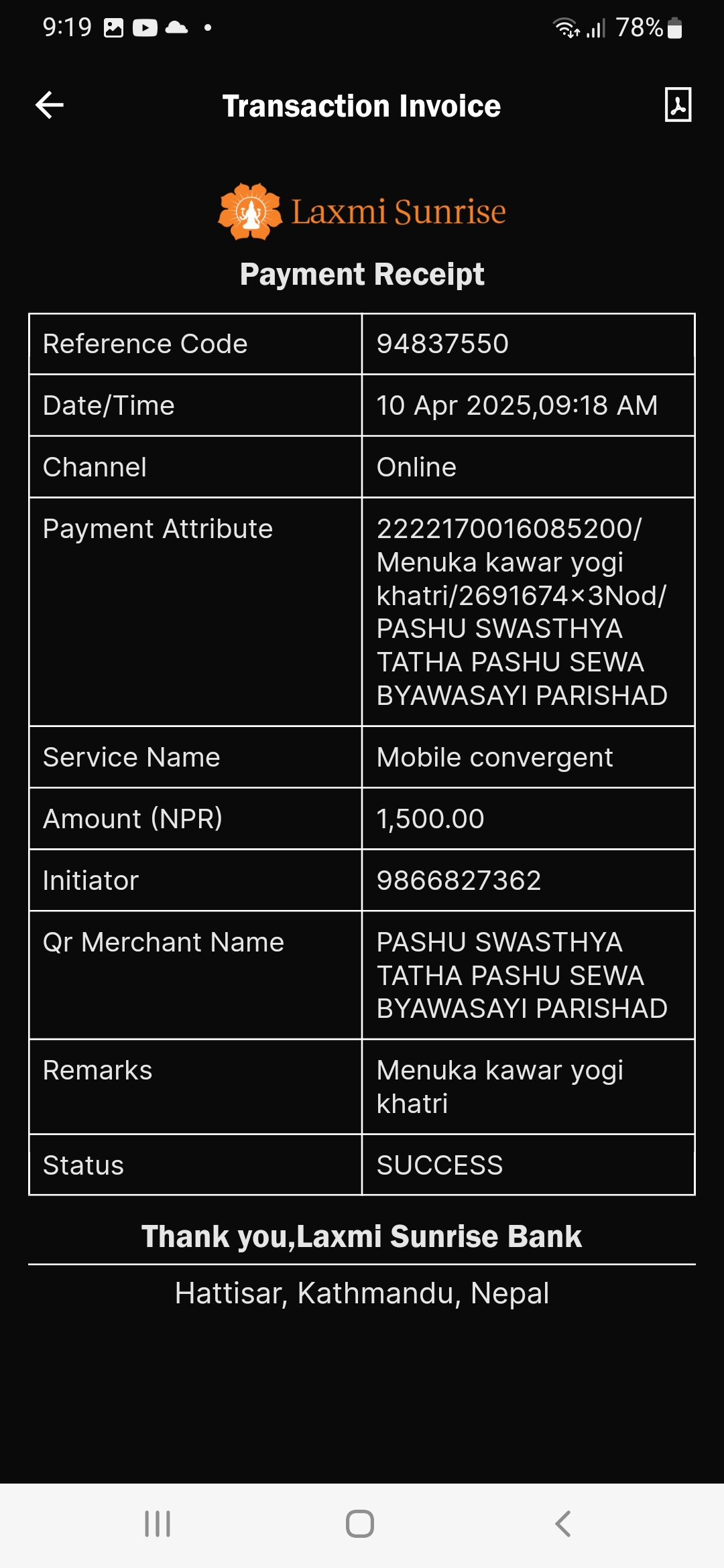The image size is (724, 1568).
Task: Go to the home screen
Action: pos(360,1524)
